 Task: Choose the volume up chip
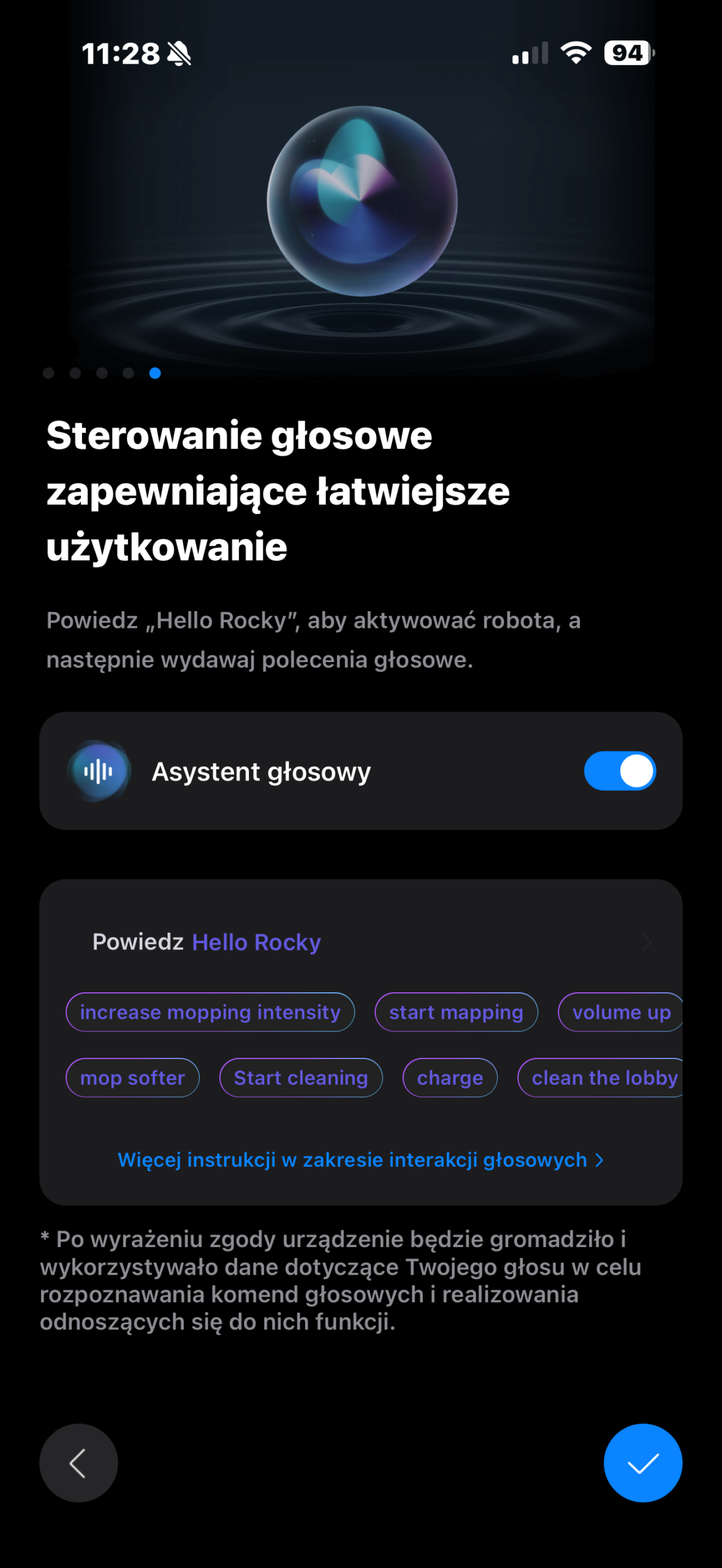[x=620, y=1012]
